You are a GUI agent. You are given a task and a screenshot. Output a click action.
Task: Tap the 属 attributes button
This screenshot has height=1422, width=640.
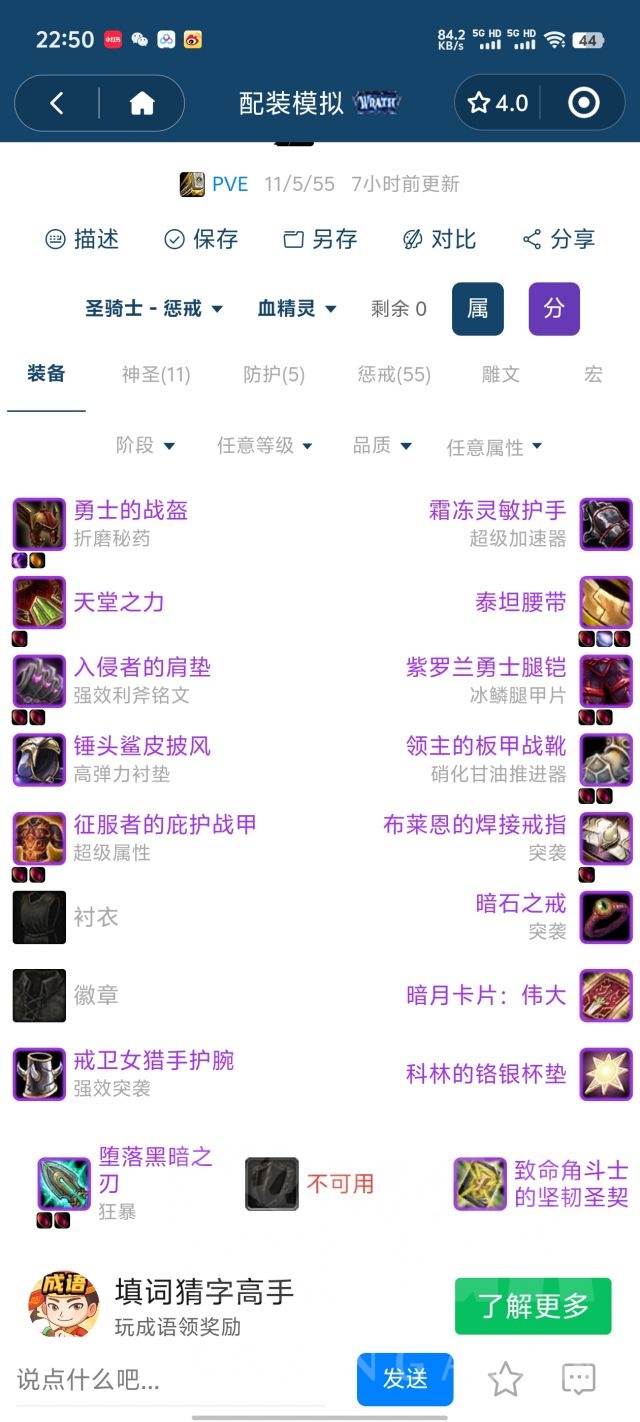coord(478,308)
